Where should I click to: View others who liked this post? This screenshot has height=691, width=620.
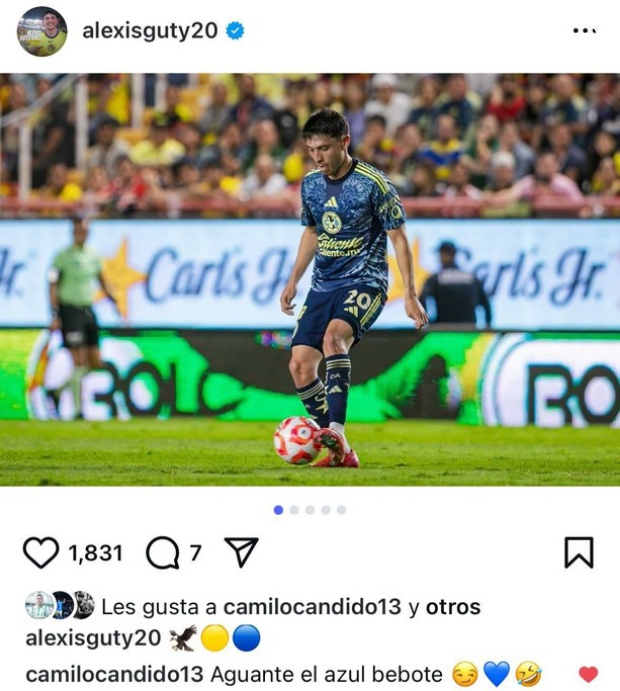(x=453, y=607)
